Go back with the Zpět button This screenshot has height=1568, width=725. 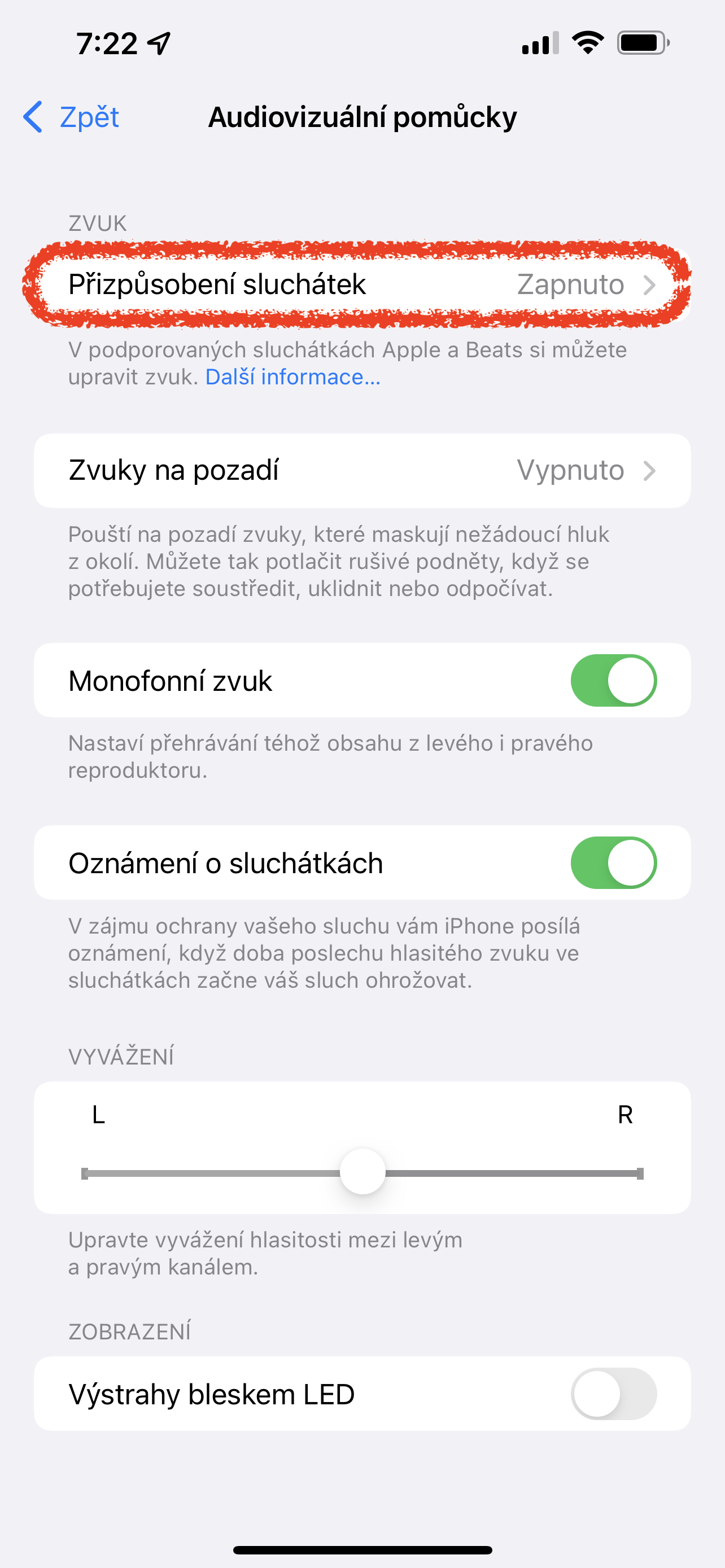coord(72,117)
